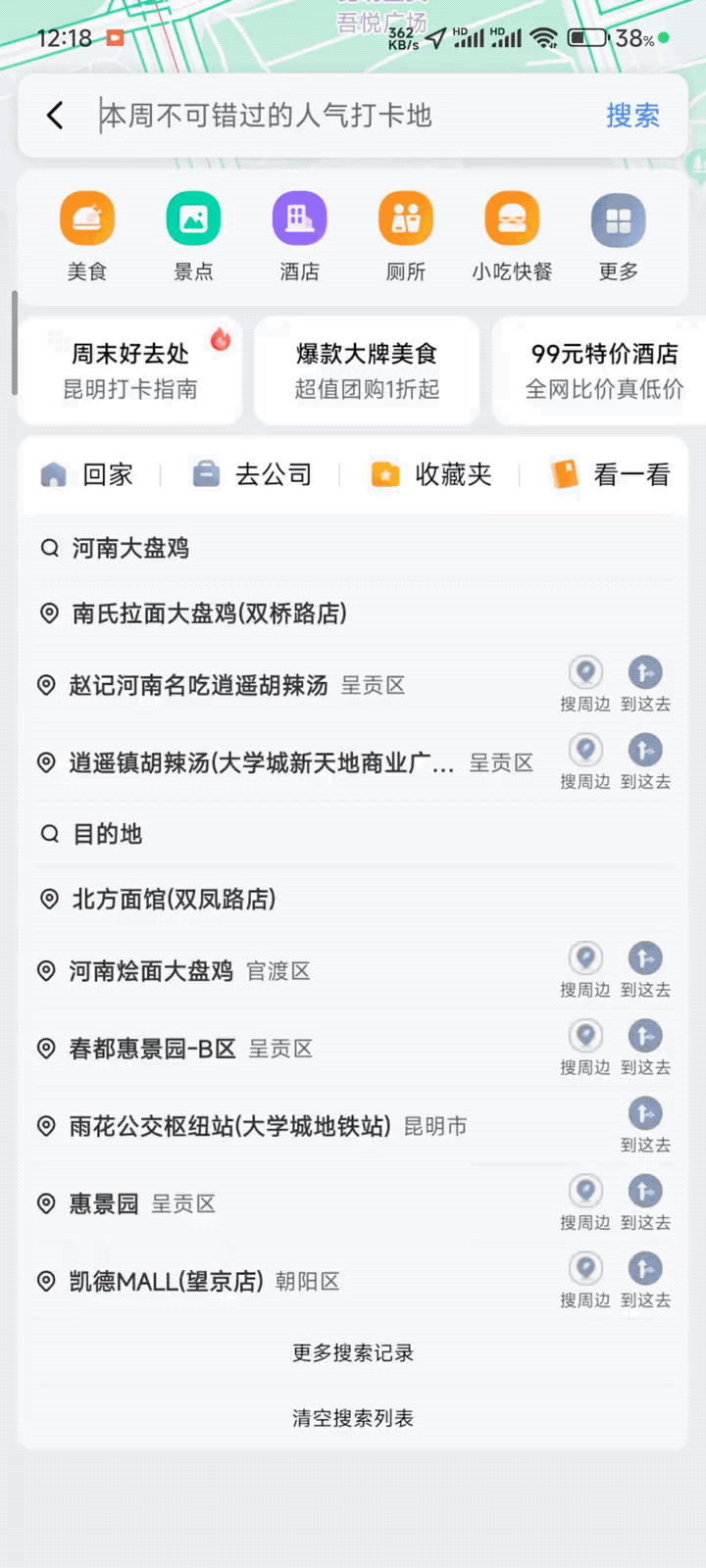Tap 更多搜索记录 to load more history
The image size is (706, 1568).
[353, 1352]
